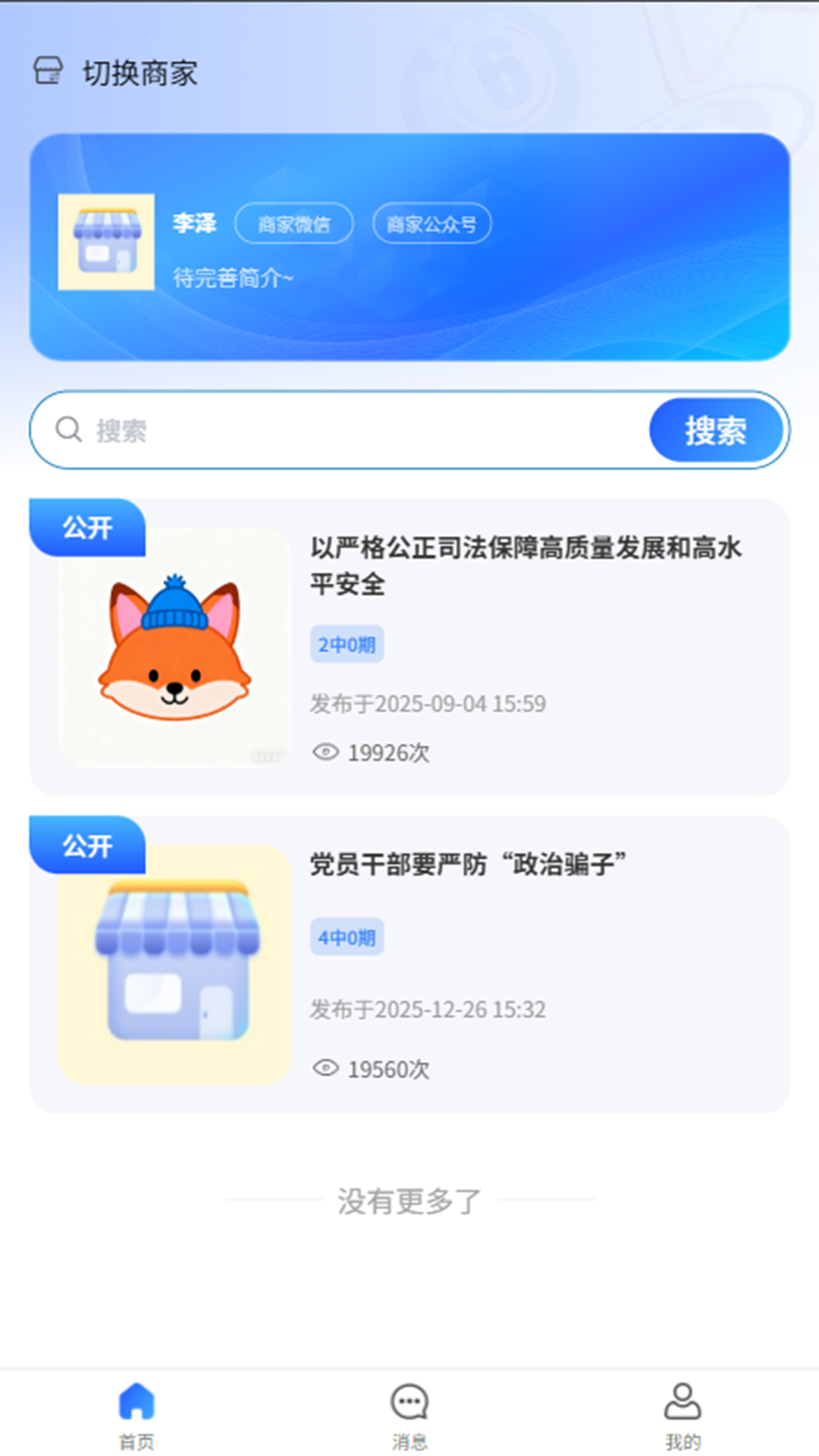The width and height of the screenshot is (819, 1456).
Task: Click the merchant switch icon beside 切换商家
Action: point(49,72)
